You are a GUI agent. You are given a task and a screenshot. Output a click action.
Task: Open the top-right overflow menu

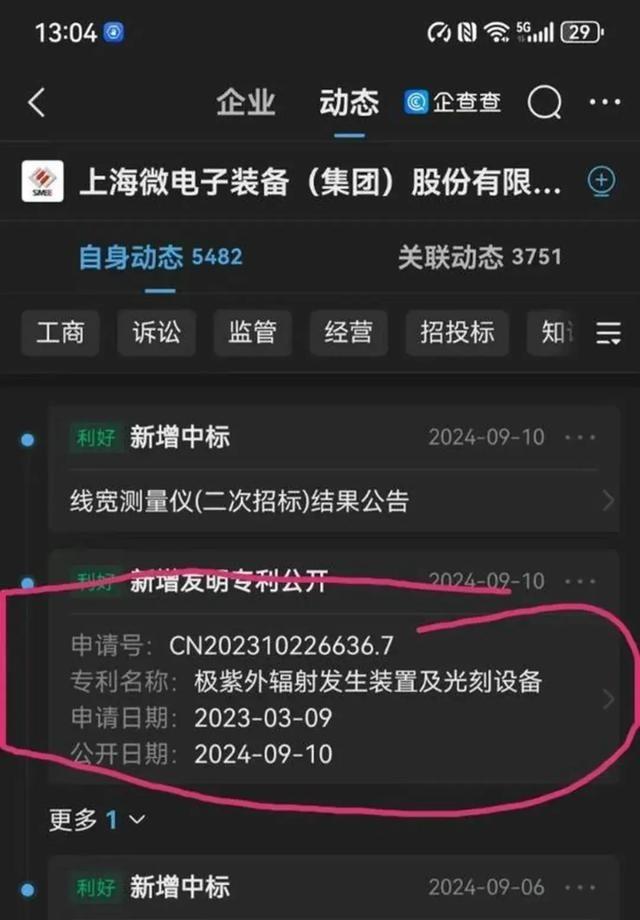coord(604,102)
